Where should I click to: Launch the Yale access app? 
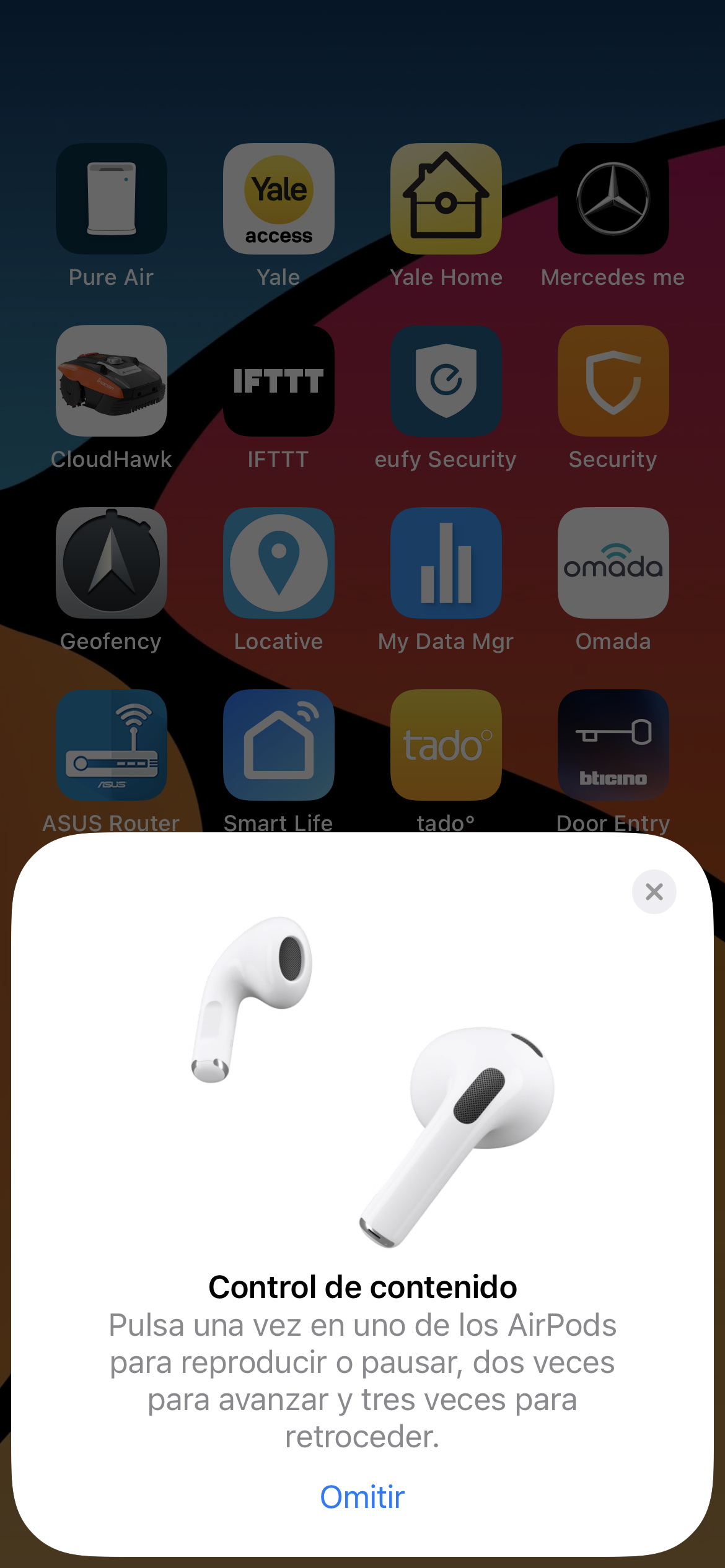[279, 199]
